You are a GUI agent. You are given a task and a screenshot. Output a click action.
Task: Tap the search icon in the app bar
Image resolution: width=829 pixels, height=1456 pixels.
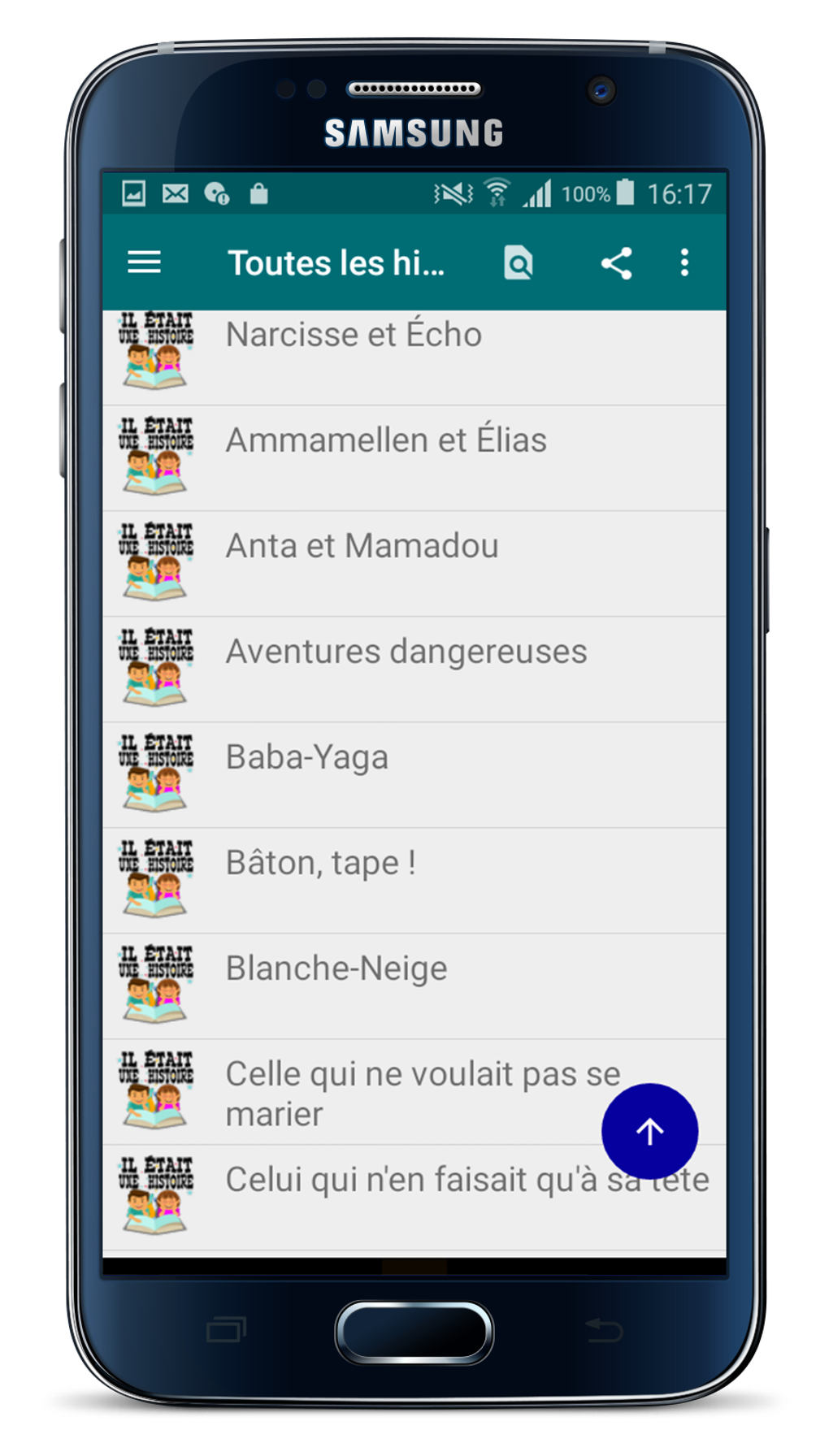point(518,262)
